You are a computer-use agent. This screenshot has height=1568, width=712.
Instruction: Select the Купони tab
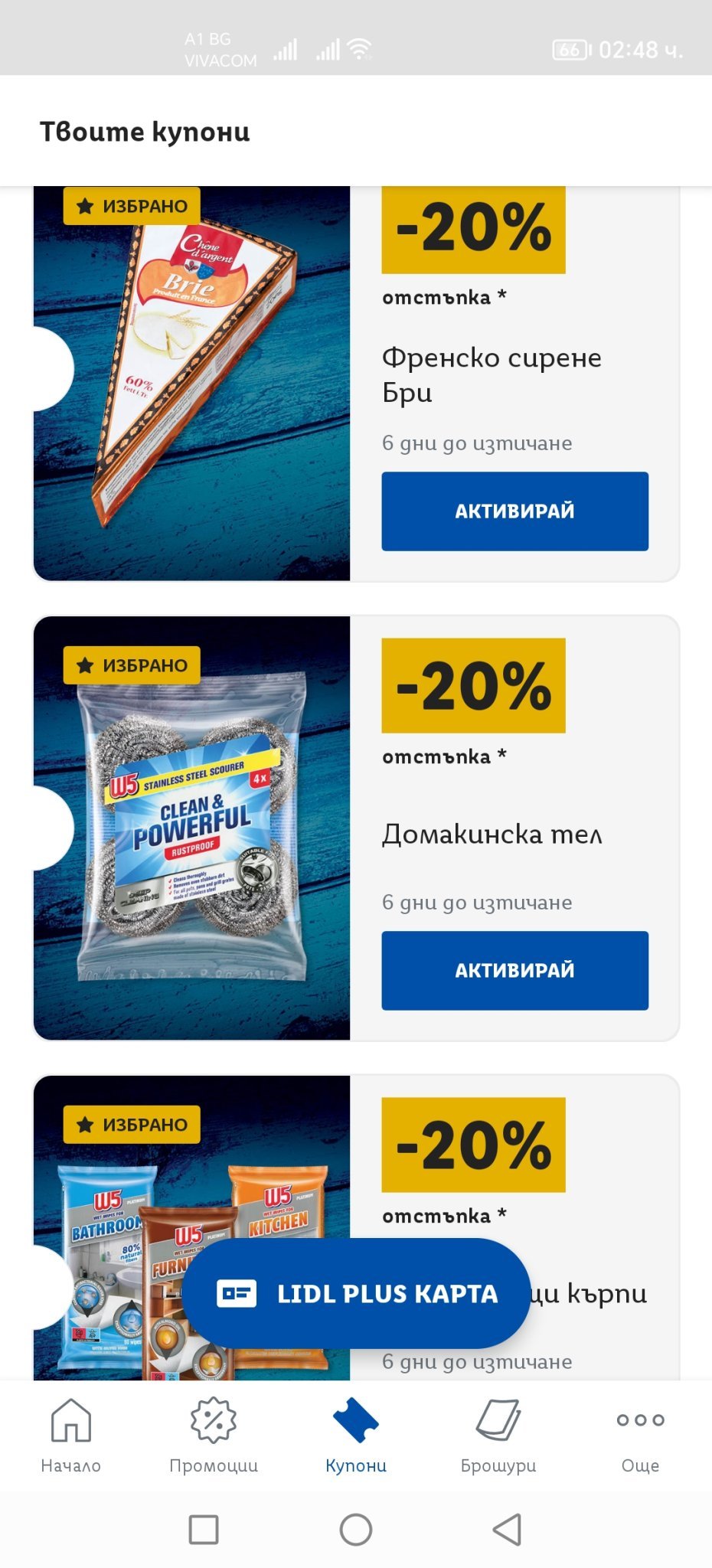coord(356,1436)
